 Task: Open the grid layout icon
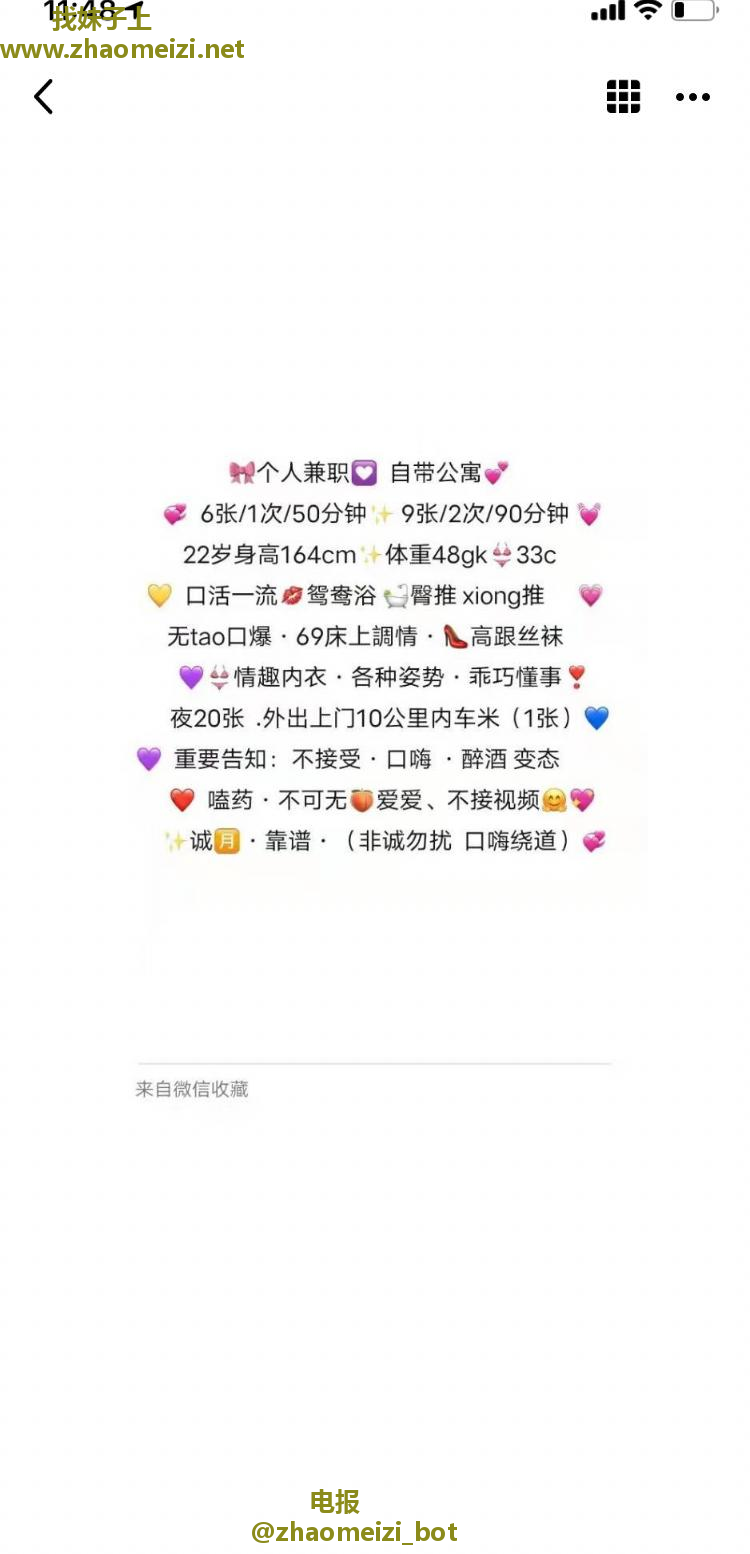[x=622, y=96]
